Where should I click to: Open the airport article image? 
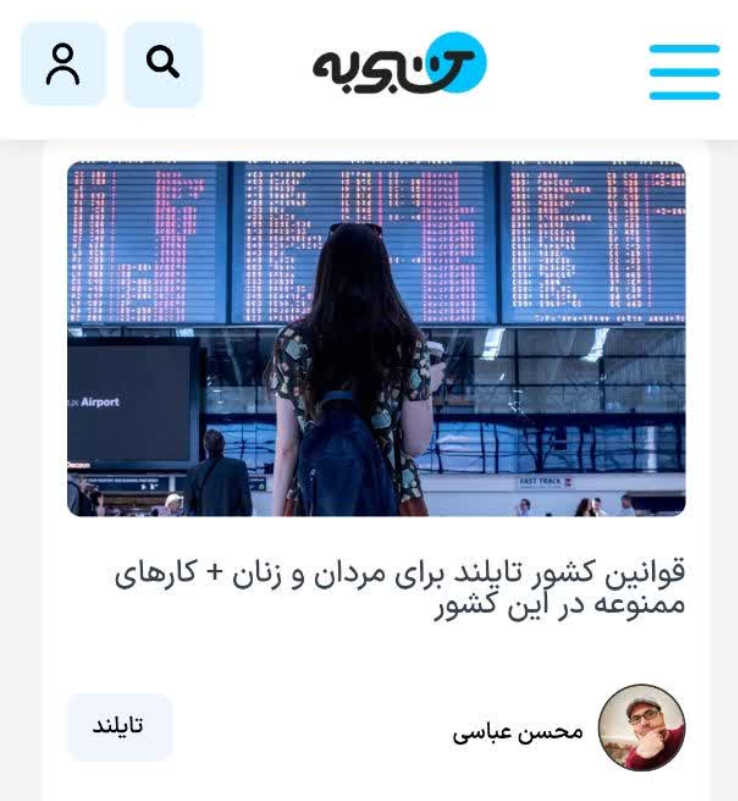(x=376, y=338)
